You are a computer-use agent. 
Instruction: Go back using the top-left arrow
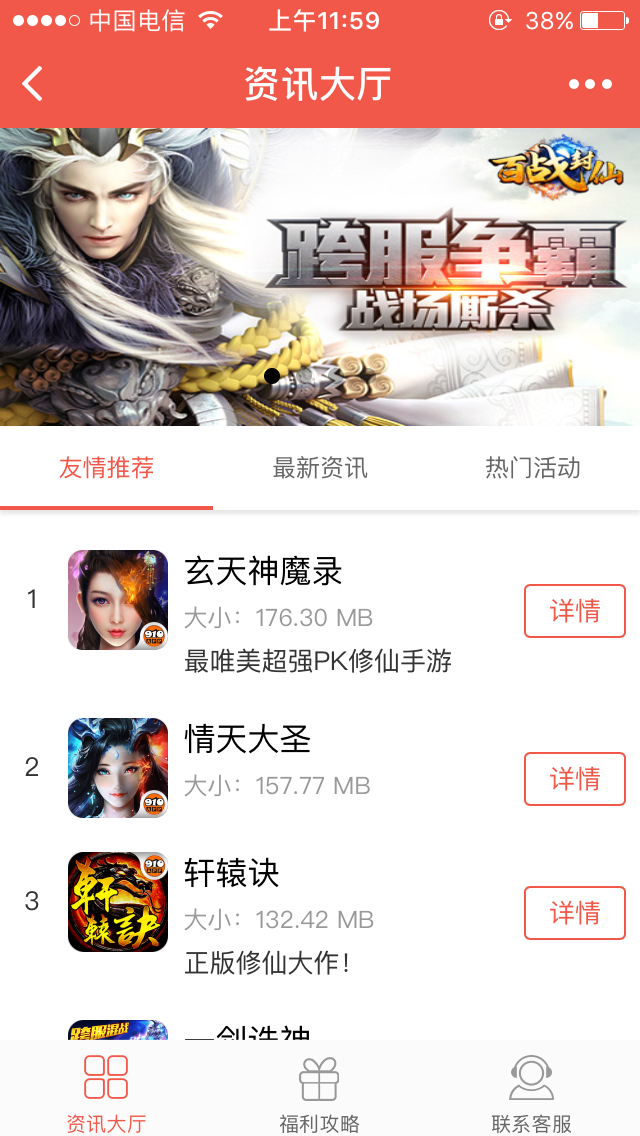point(33,83)
